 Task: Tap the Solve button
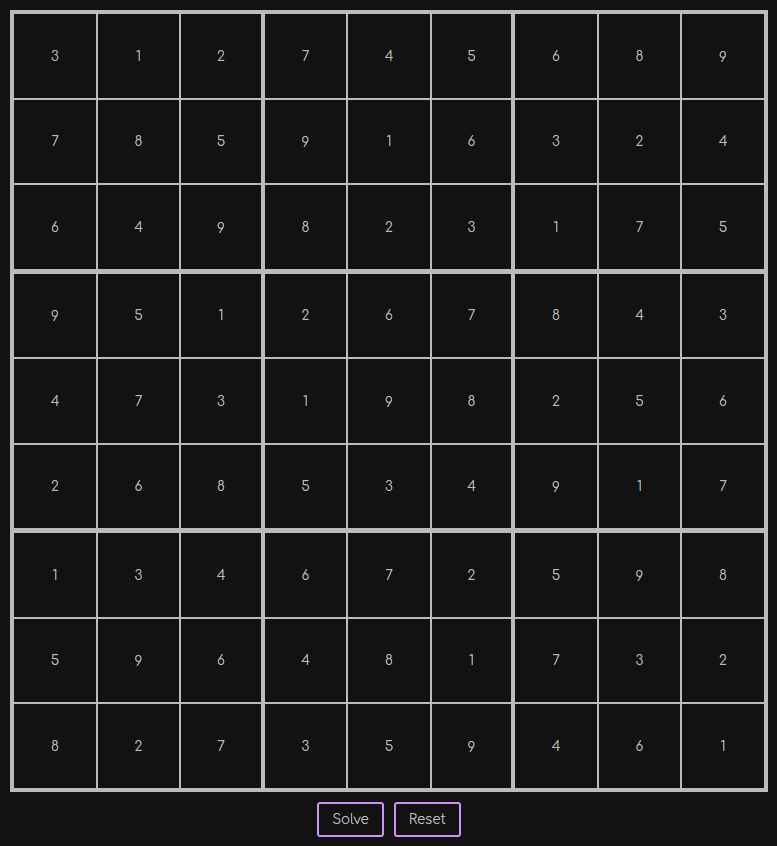pos(350,819)
